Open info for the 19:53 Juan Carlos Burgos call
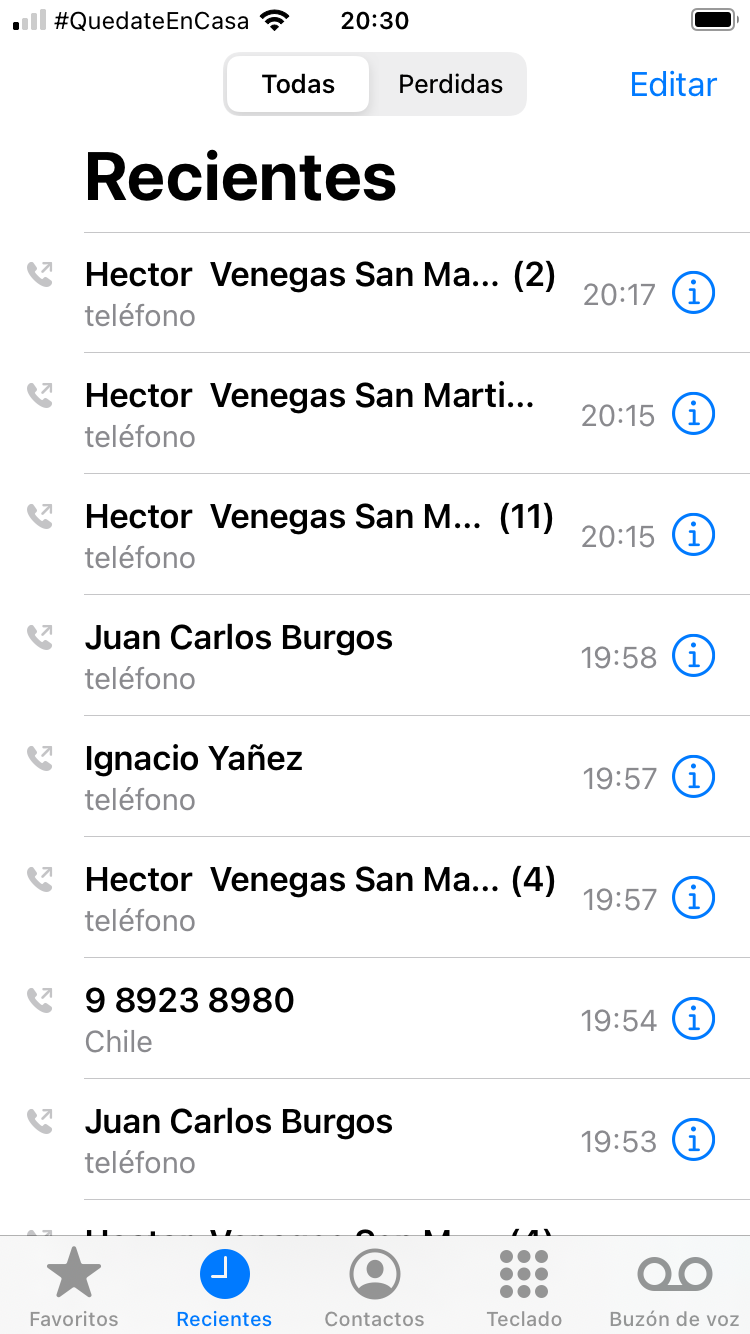 (x=694, y=1140)
